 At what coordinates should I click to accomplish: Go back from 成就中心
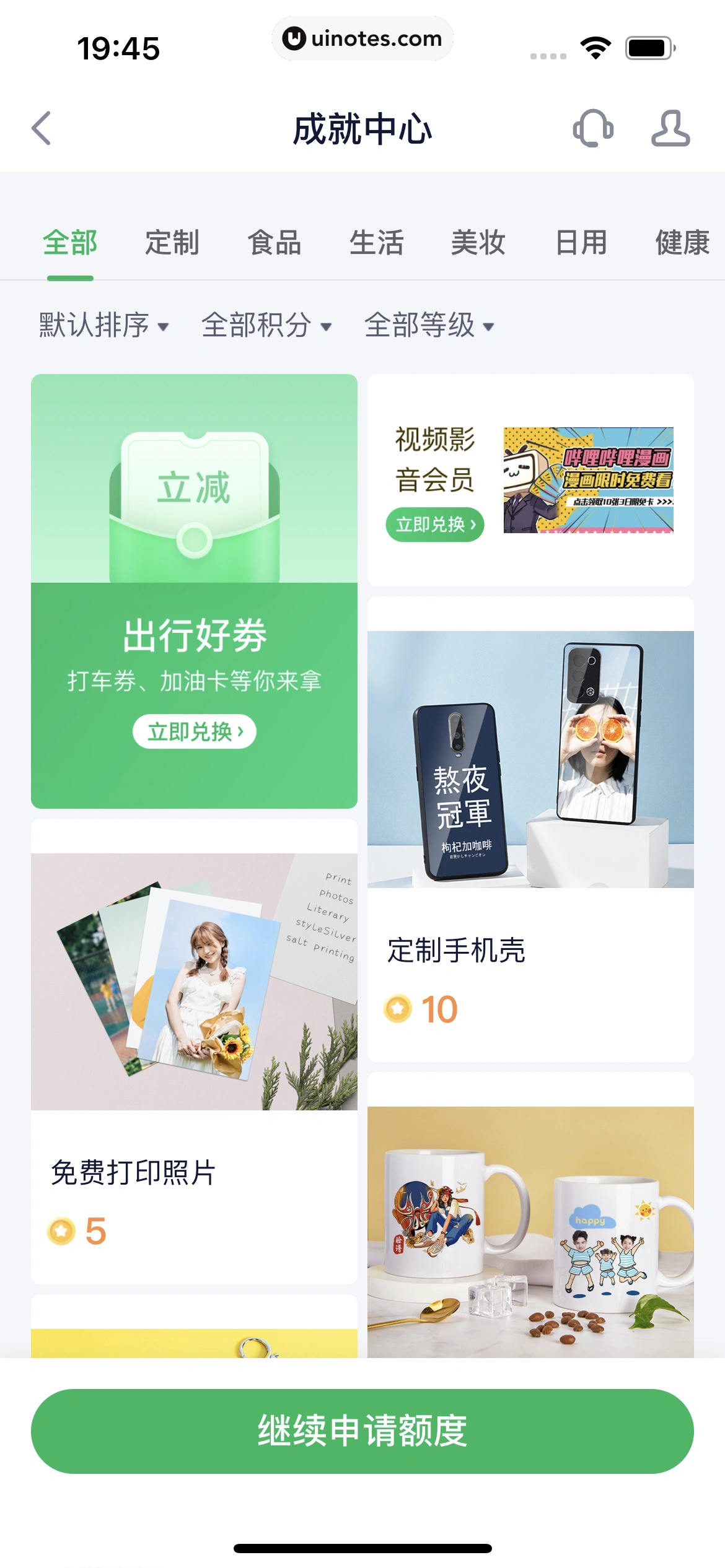[x=42, y=129]
